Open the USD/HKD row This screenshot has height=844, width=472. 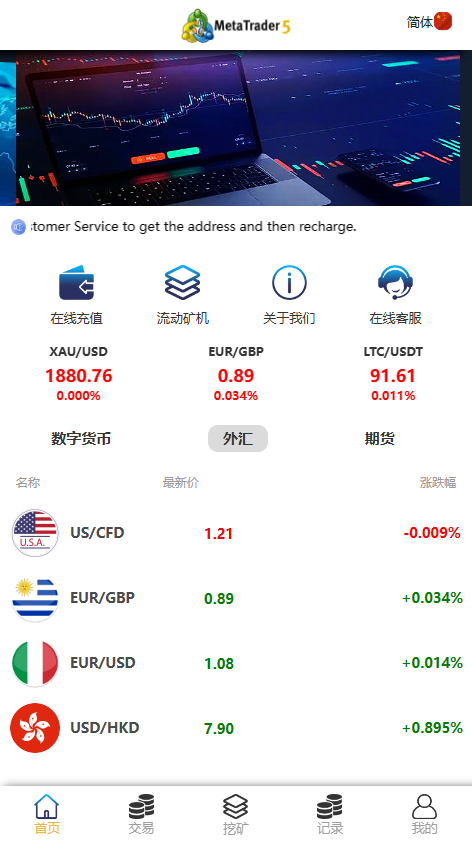click(236, 728)
